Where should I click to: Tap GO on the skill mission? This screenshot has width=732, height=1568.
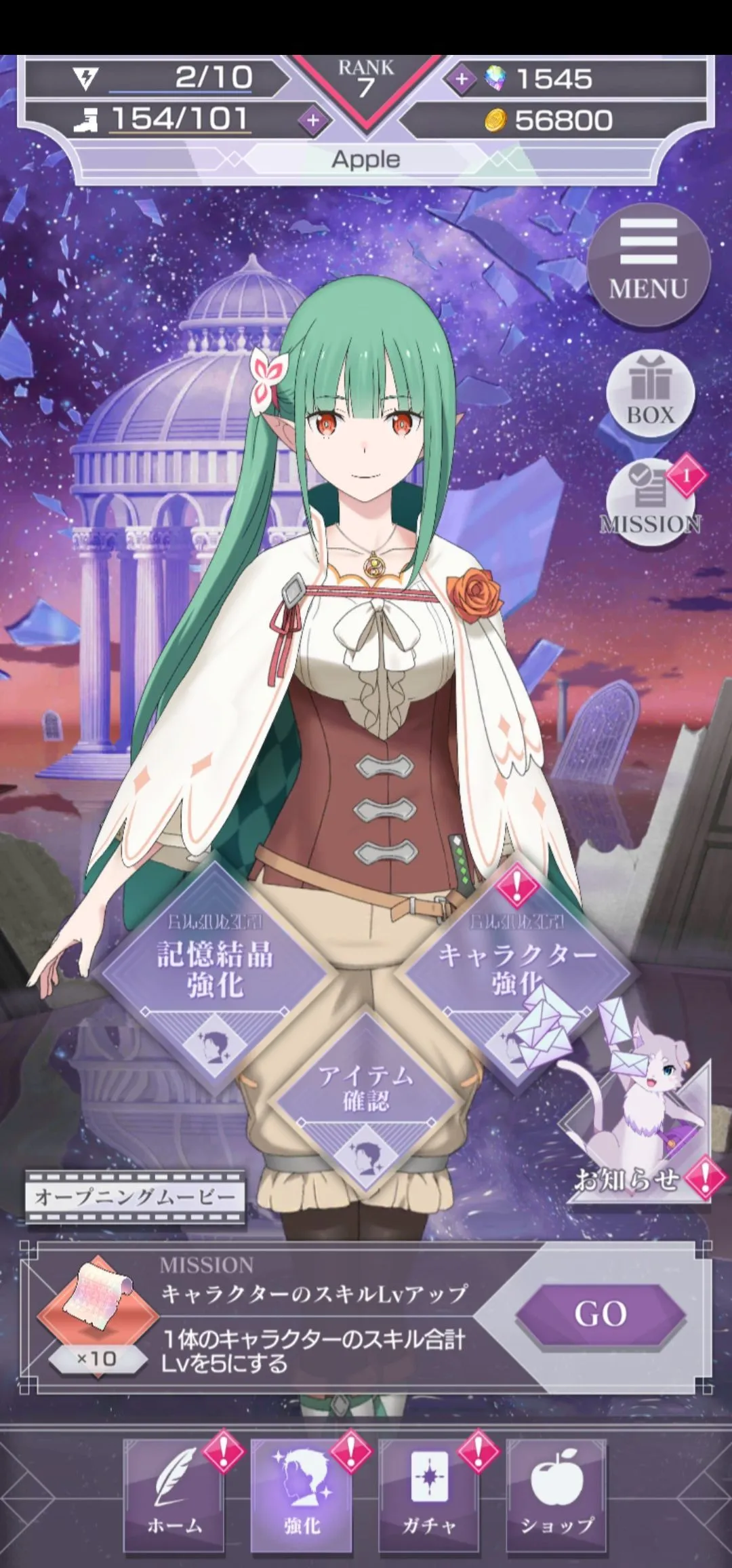(x=601, y=1314)
